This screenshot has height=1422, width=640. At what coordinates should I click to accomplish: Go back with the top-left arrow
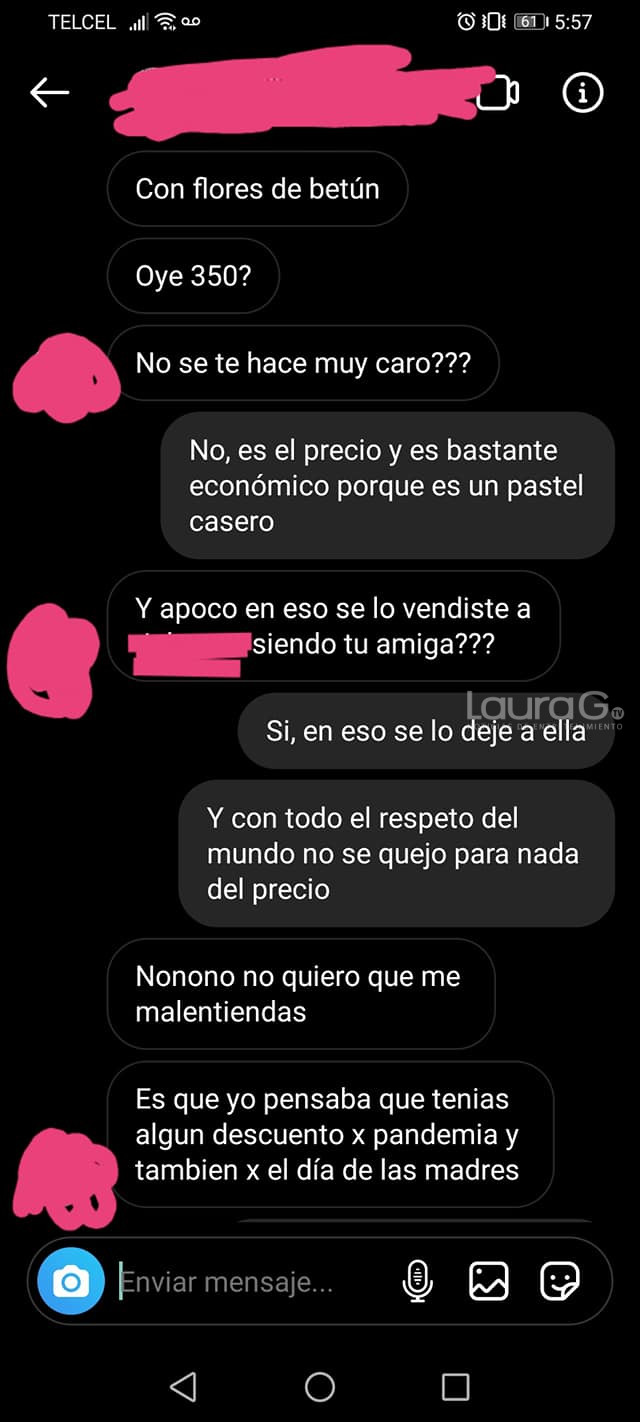49,93
